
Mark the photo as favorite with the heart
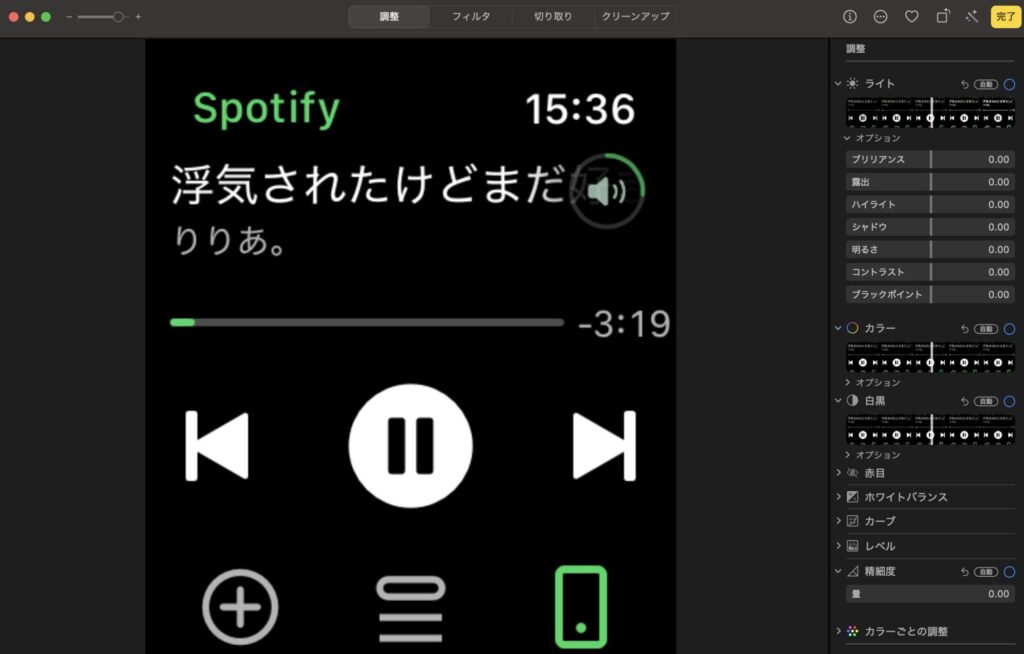[911, 17]
